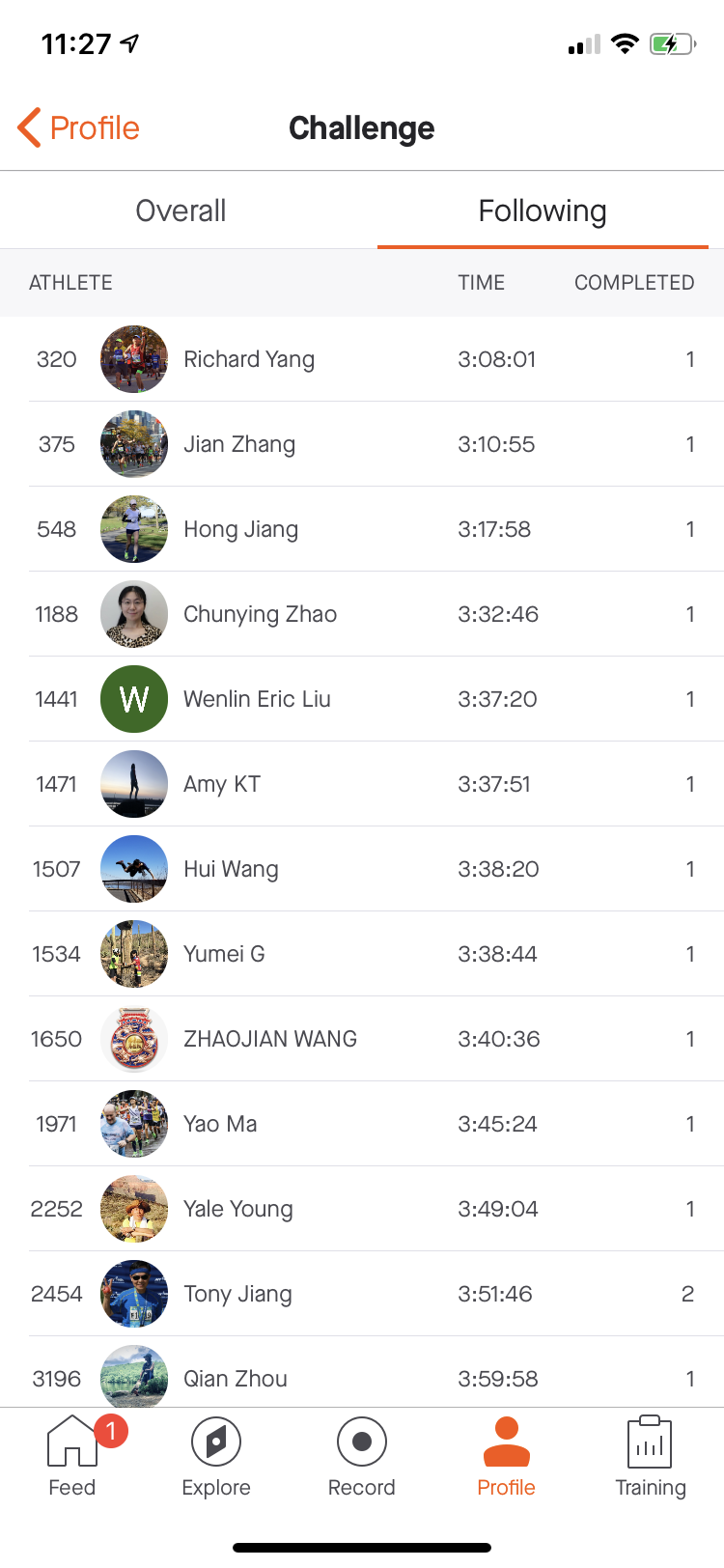View Hong Jiang's profile row
The width and height of the screenshot is (724, 1568).
tap(362, 529)
